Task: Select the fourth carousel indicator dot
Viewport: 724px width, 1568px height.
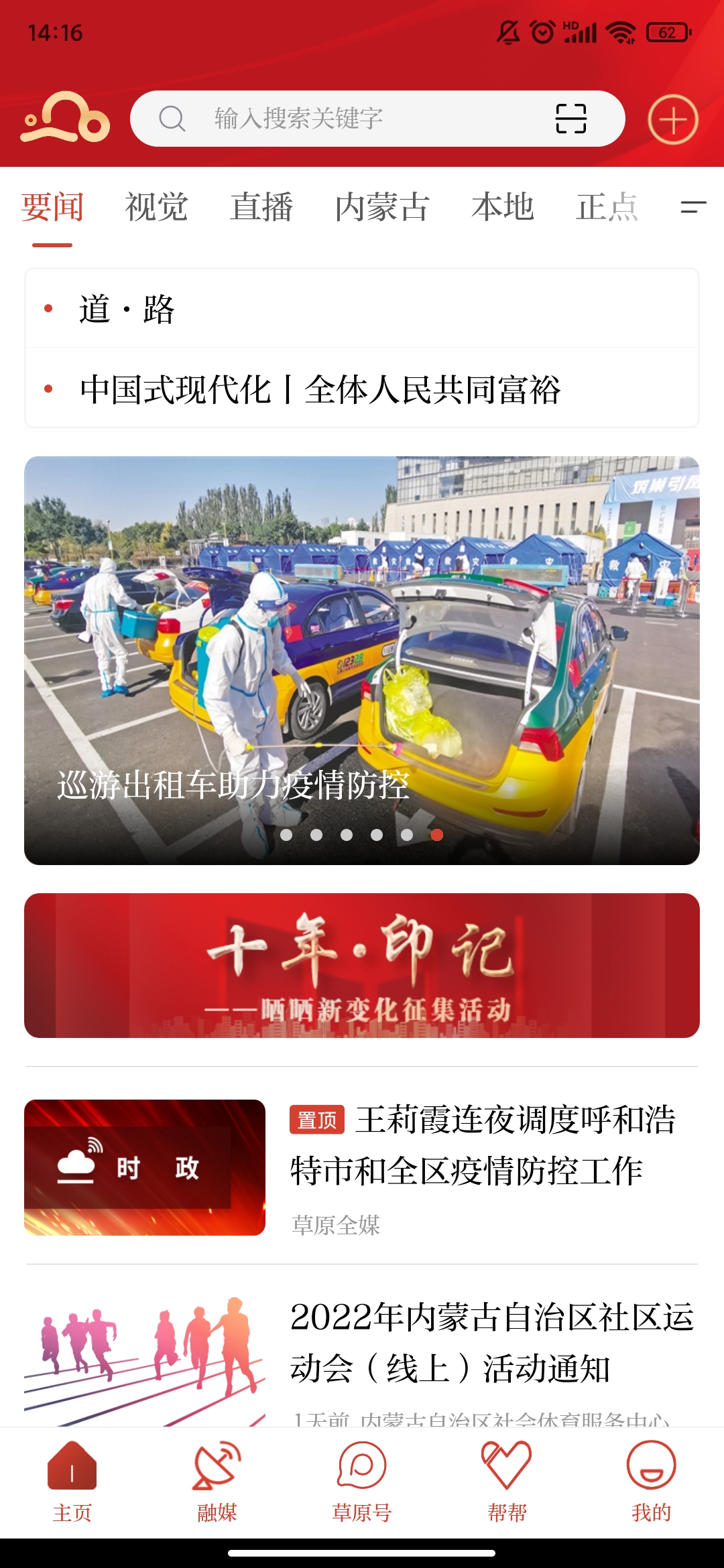Action: 377,836
